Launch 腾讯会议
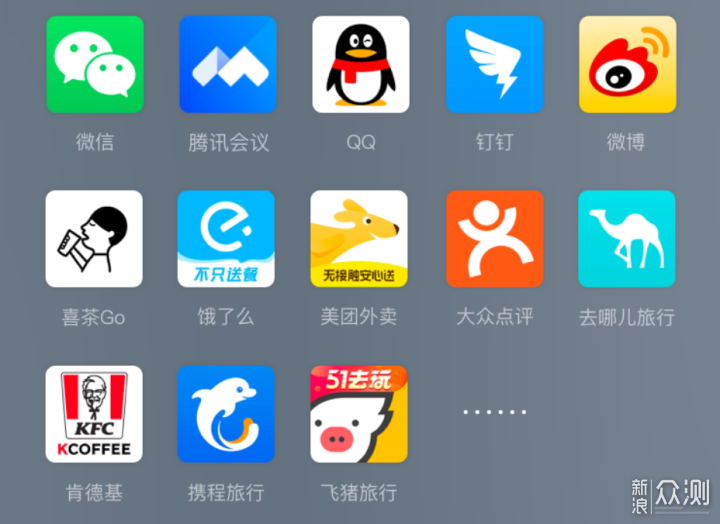Viewport: 720px width, 524px height. point(227,64)
